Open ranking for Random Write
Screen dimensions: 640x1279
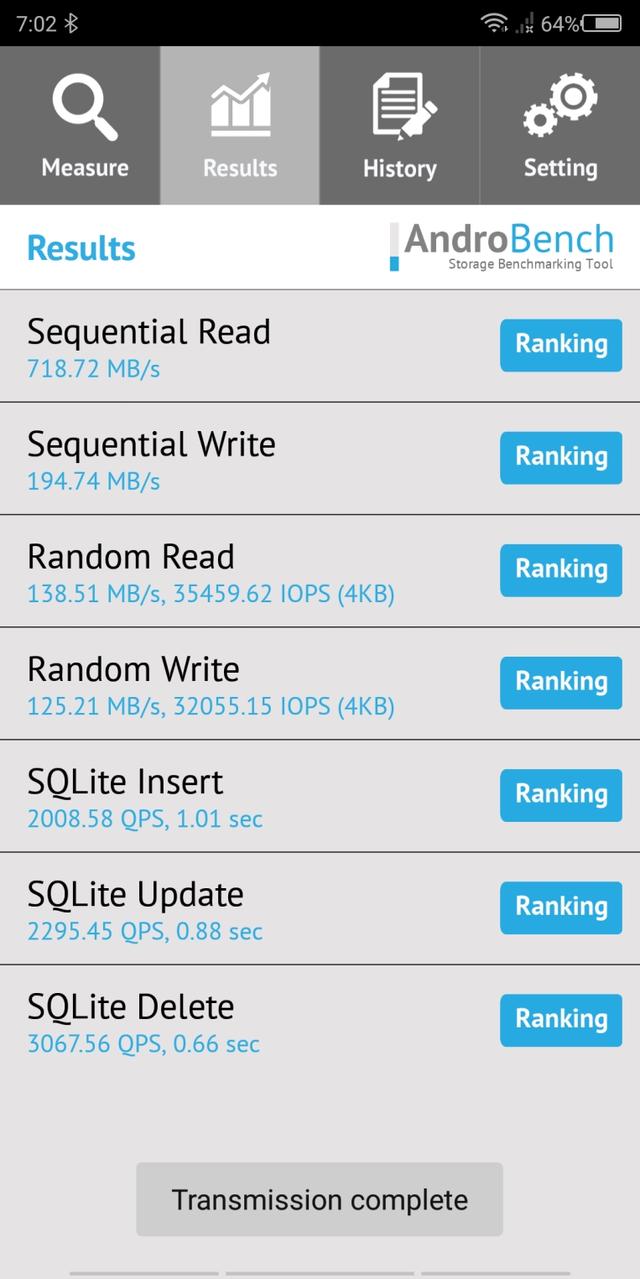click(x=561, y=683)
